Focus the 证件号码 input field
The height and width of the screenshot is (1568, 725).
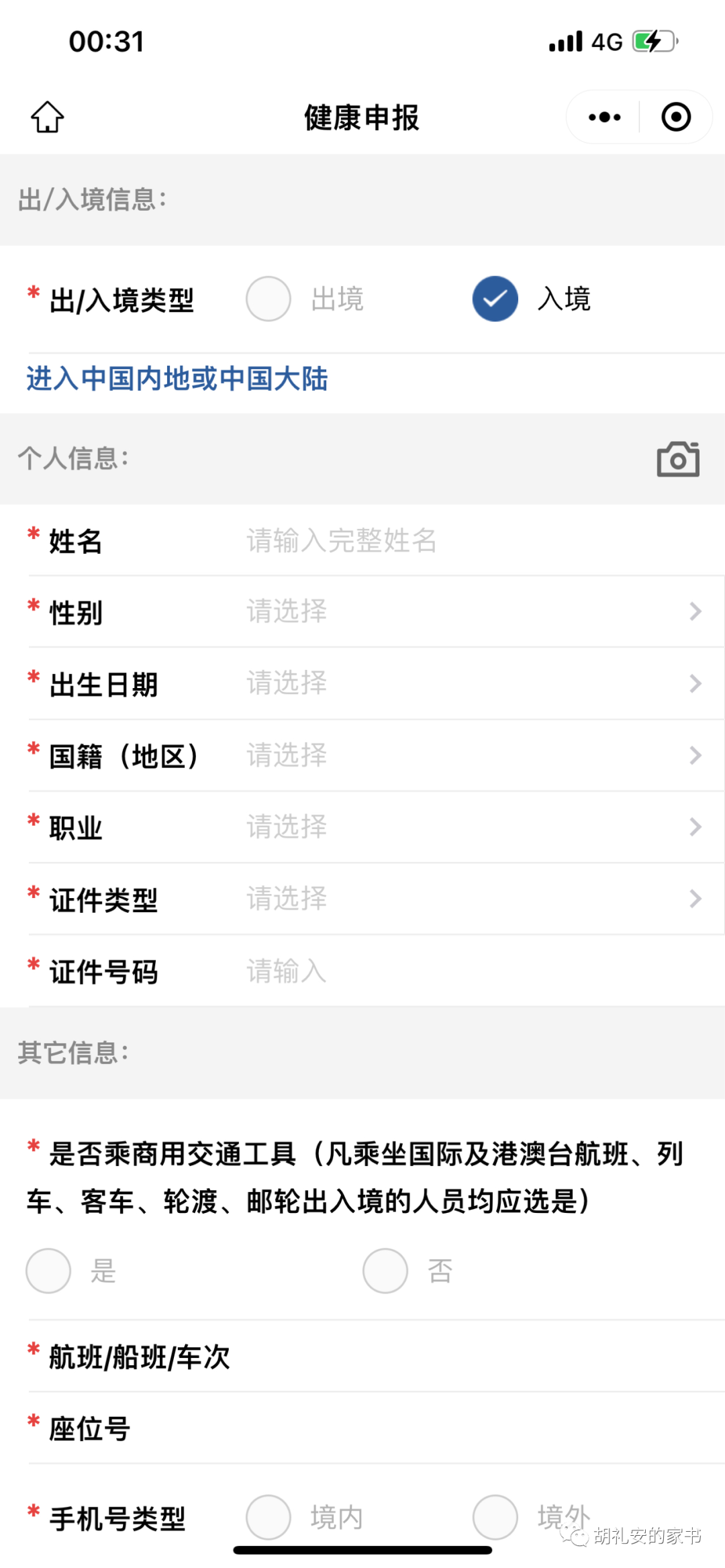tap(470, 971)
